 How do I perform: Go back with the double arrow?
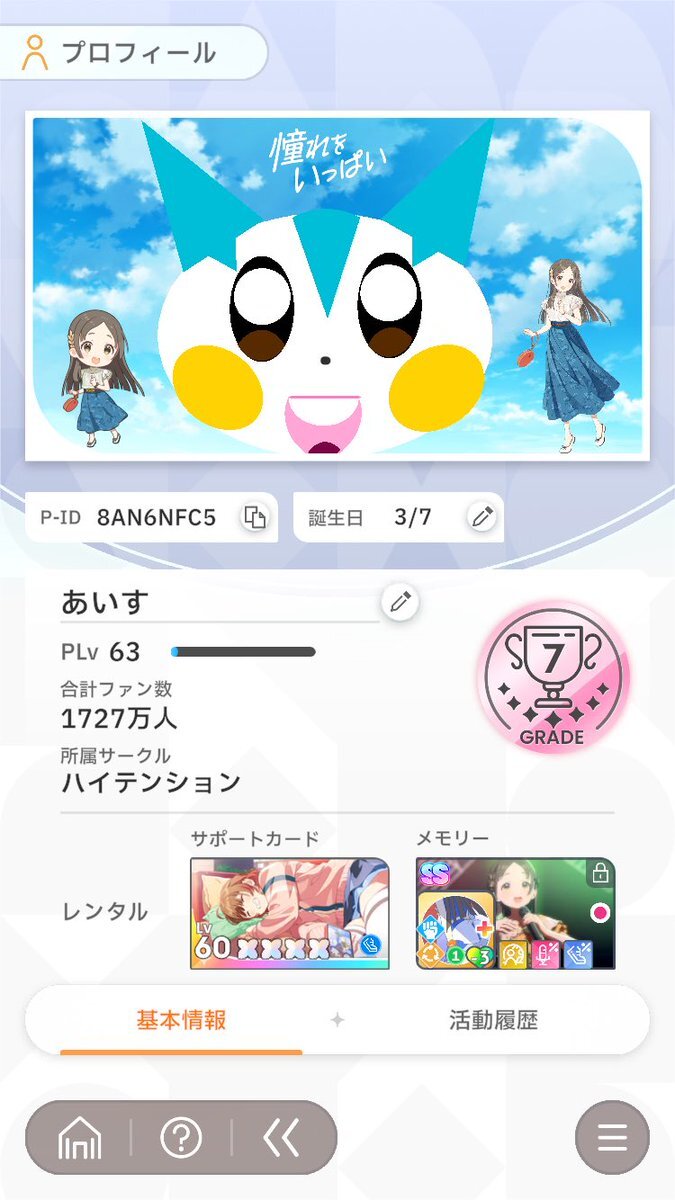(x=281, y=1138)
